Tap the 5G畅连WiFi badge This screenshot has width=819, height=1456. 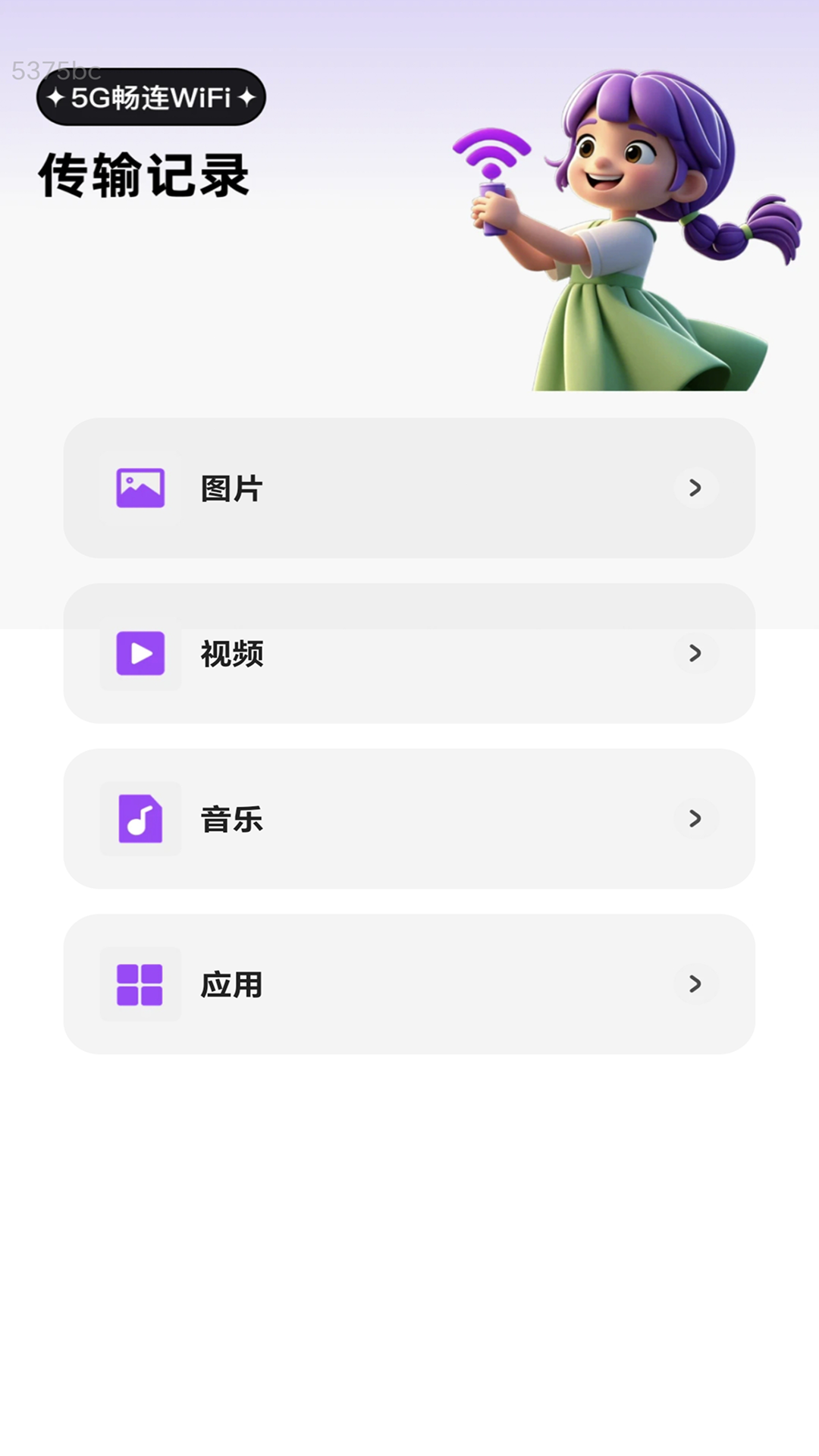click(x=149, y=96)
